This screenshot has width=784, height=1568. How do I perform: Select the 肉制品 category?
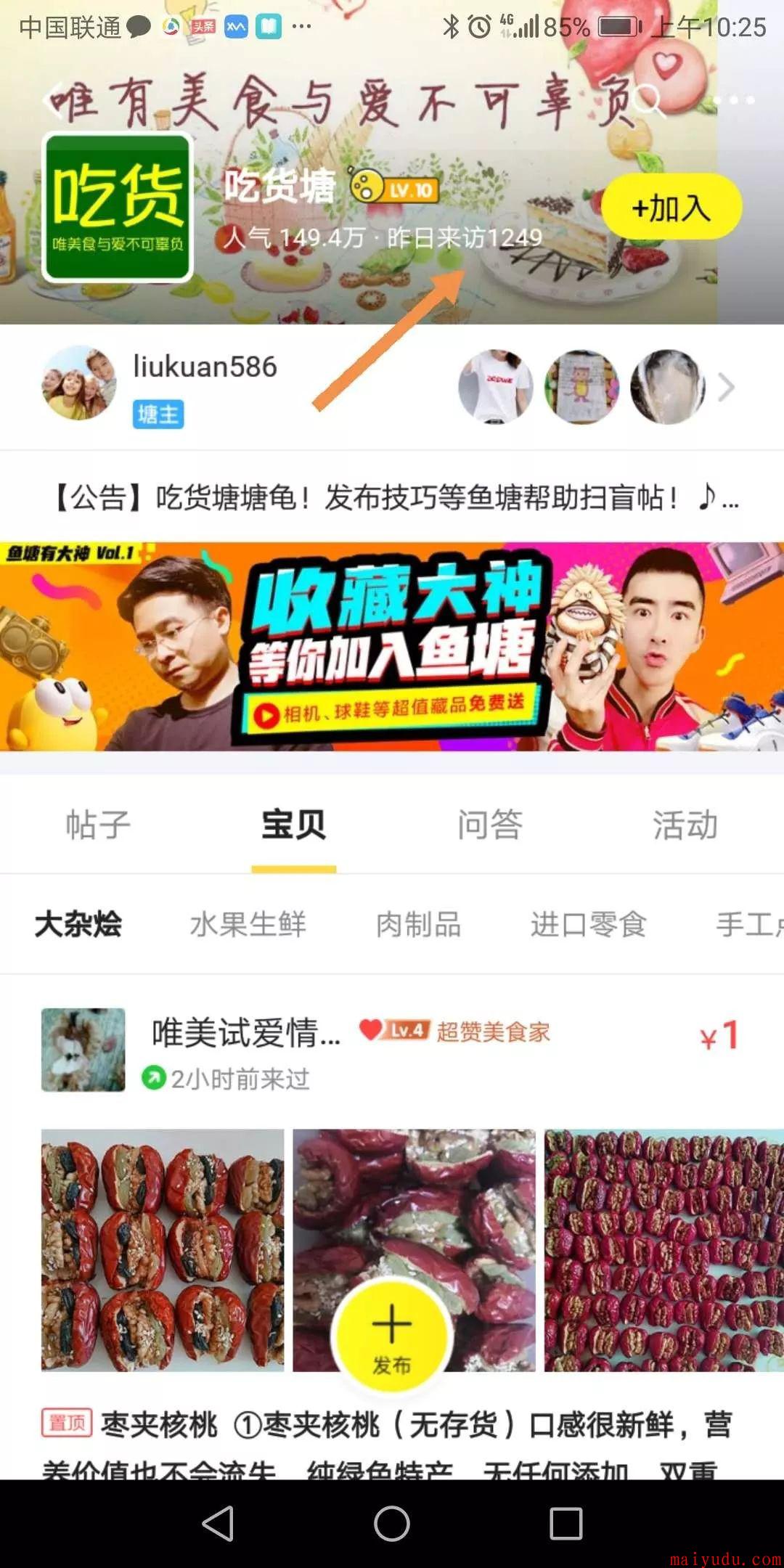[418, 925]
